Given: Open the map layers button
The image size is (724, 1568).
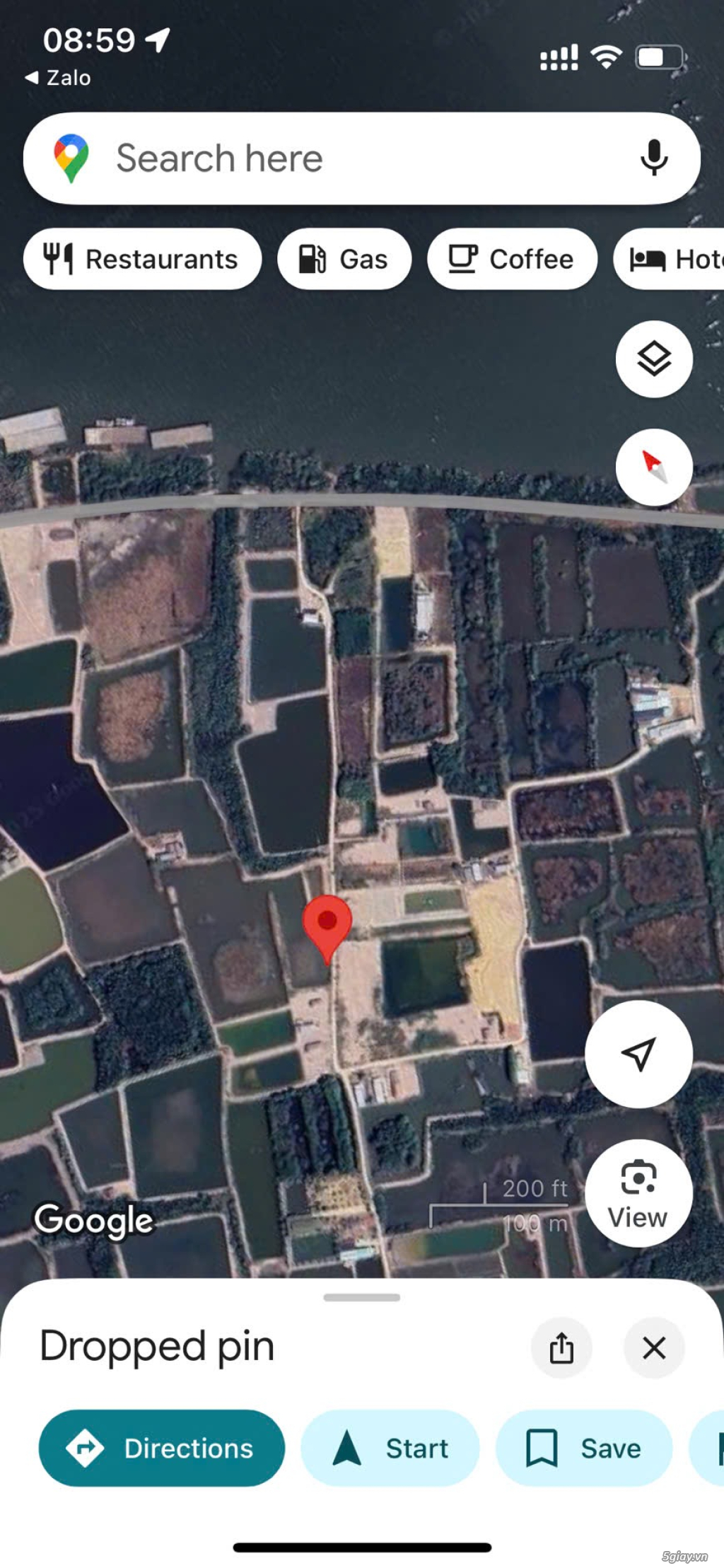Looking at the screenshot, I should [654, 359].
